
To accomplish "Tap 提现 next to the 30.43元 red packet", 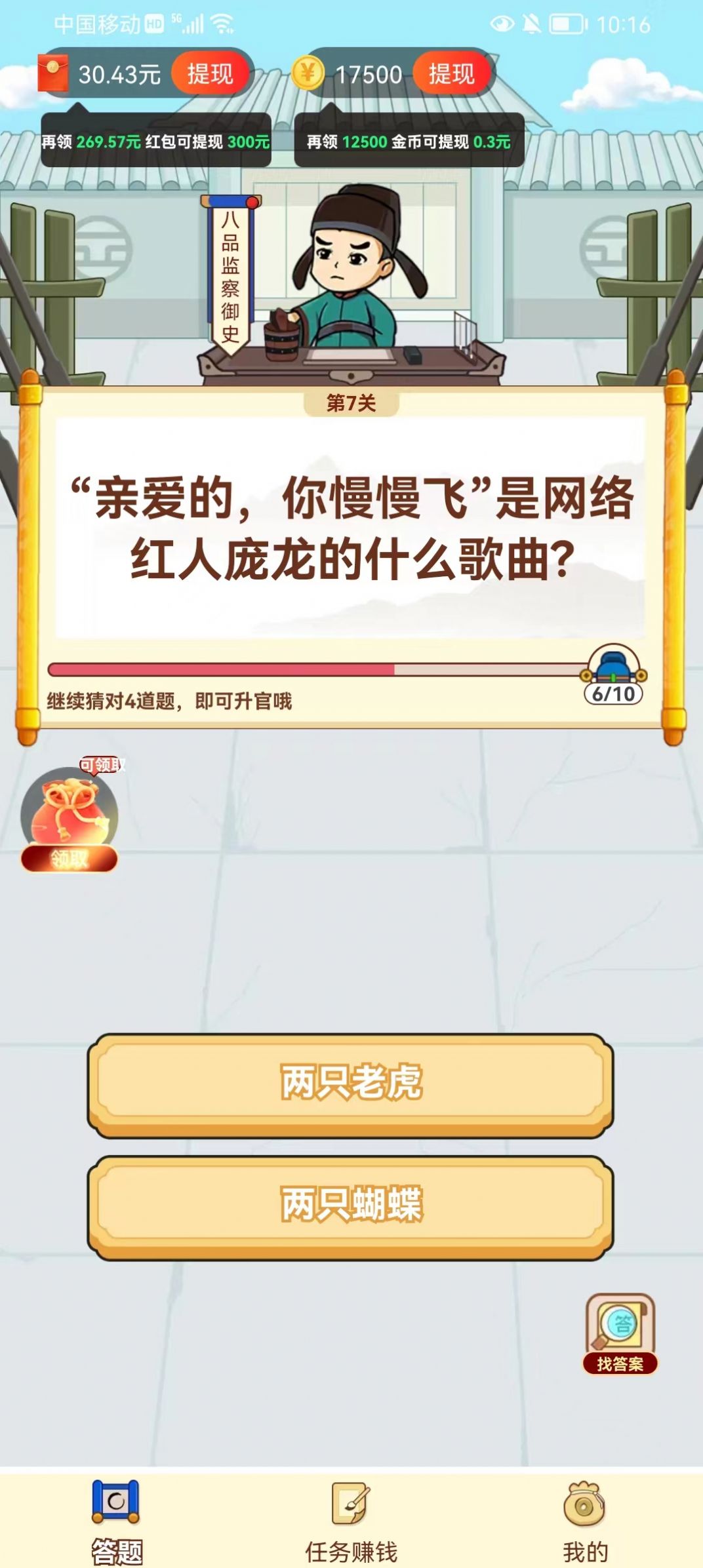I will click(x=210, y=74).
